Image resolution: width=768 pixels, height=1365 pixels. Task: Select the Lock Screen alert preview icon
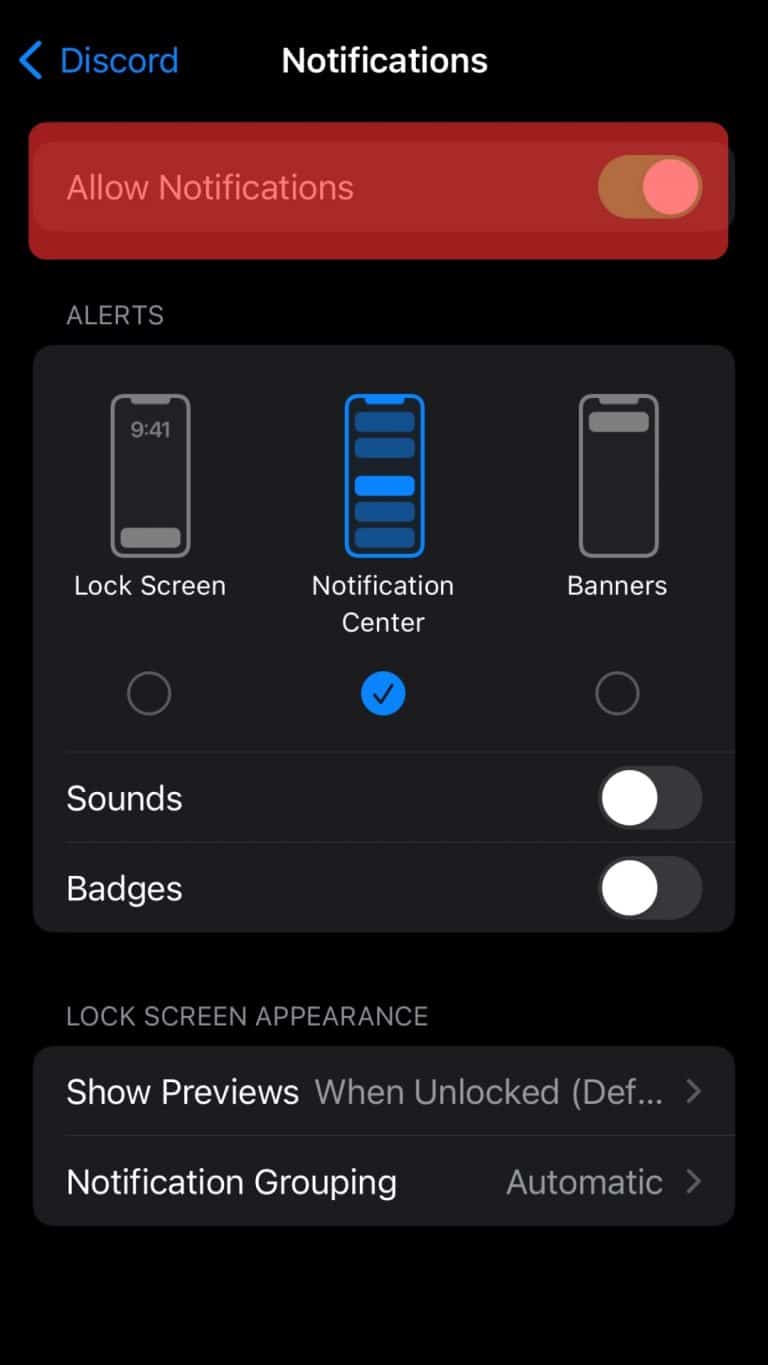click(149, 473)
